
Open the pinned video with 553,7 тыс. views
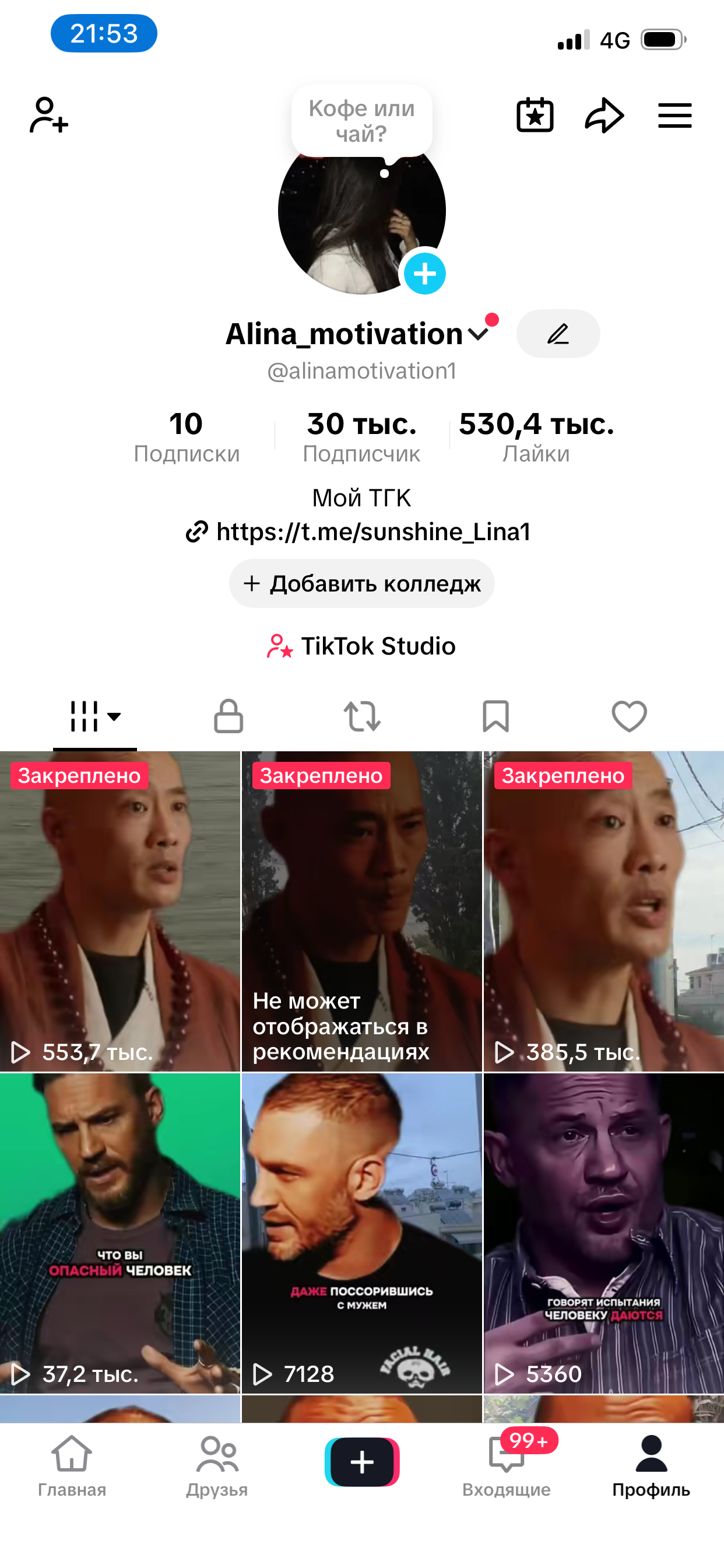click(x=121, y=913)
